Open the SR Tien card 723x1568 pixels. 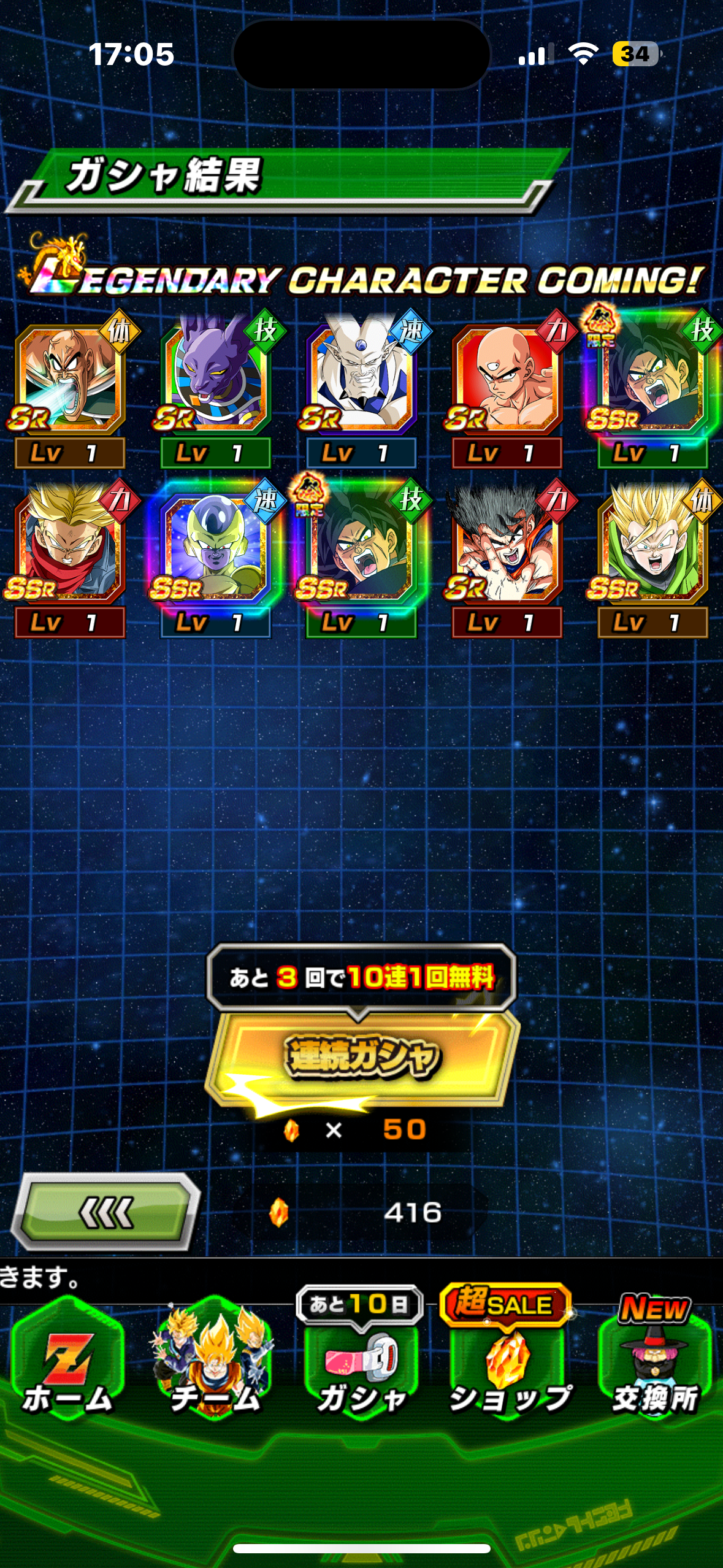pos(507,380)
